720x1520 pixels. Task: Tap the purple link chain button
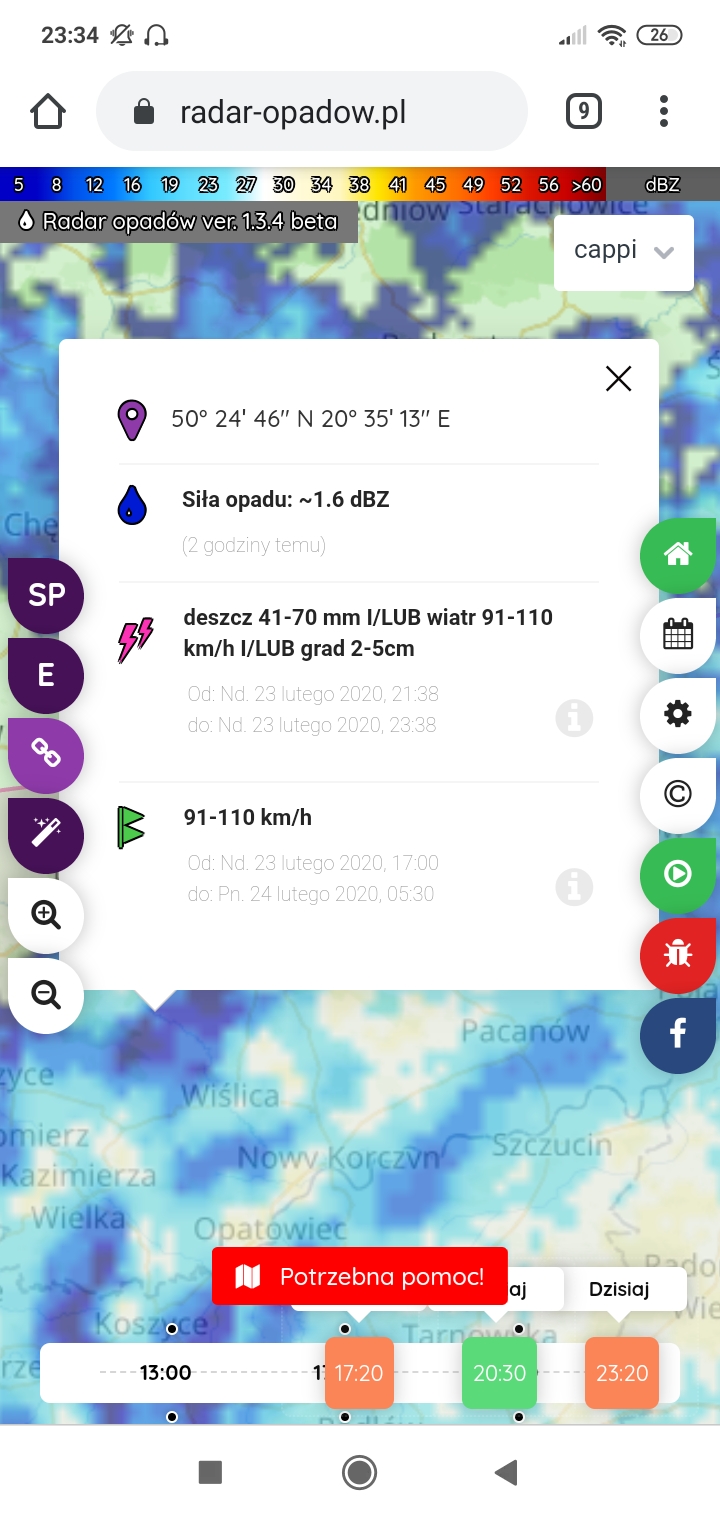point(46,755)
